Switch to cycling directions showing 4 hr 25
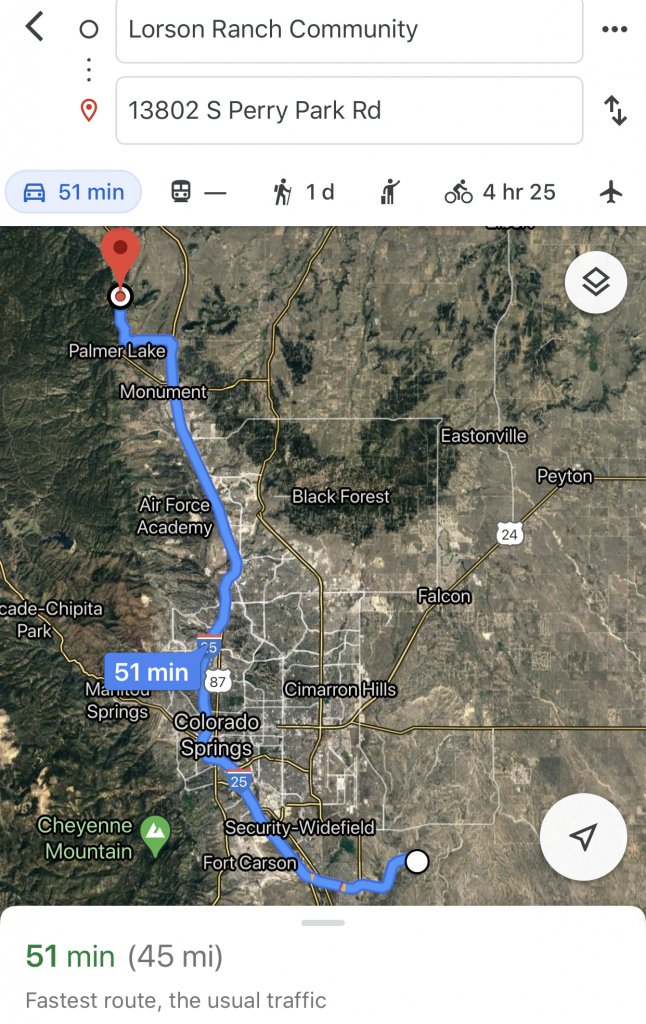Image resolution: width=646 pixels, height=1024 pixels. pos(500,192)
